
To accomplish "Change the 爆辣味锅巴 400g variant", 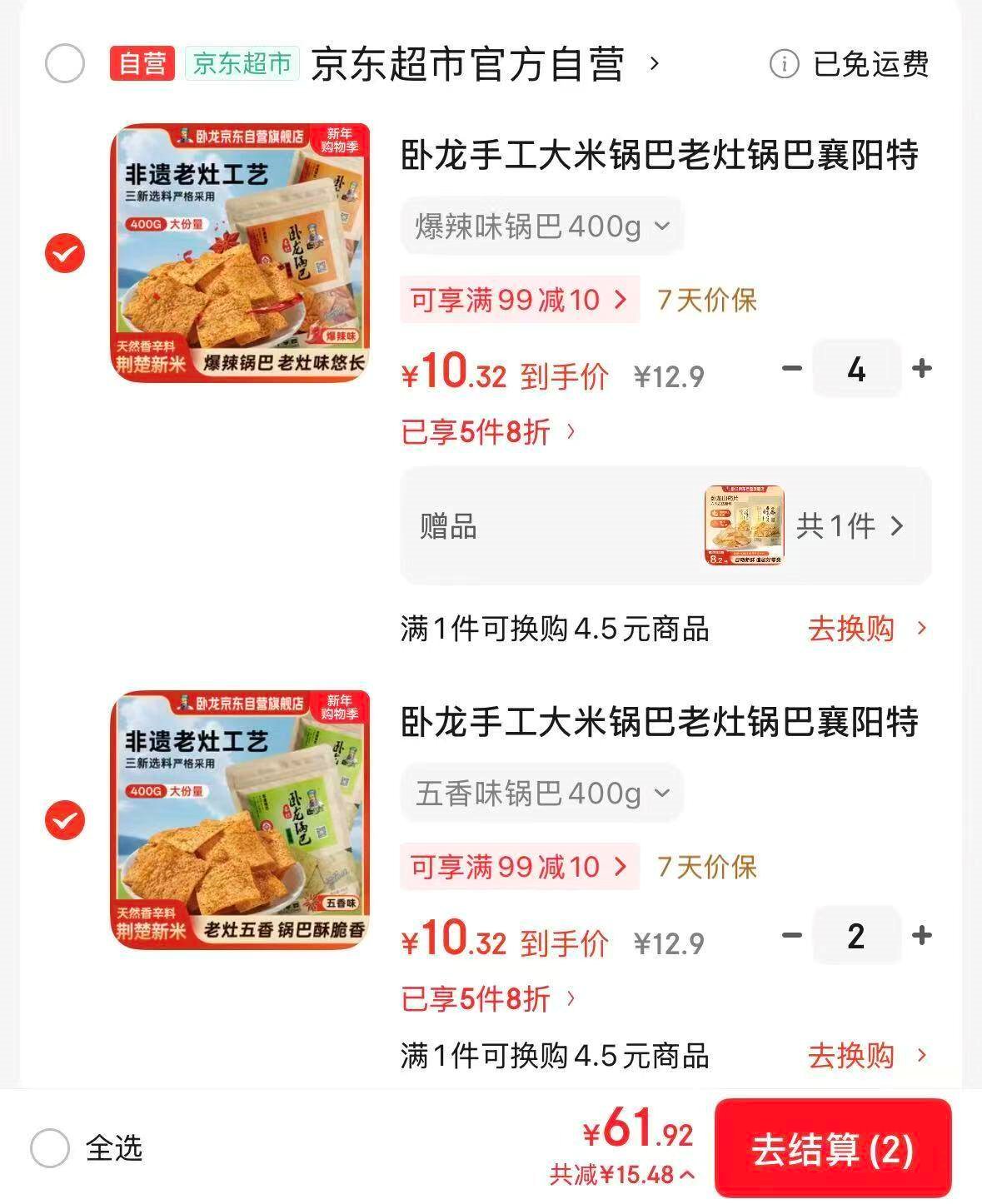I will click(x=541, y=226).
